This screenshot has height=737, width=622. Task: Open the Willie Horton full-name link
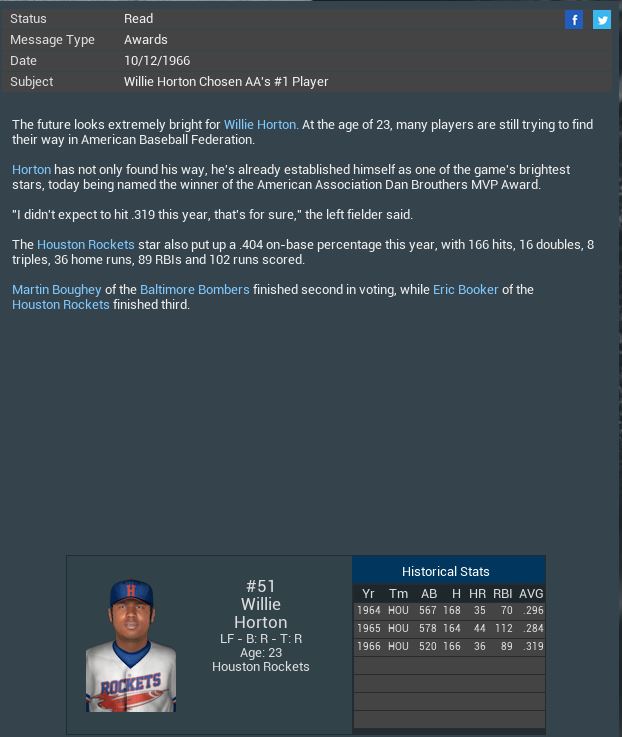pos(260,125)
